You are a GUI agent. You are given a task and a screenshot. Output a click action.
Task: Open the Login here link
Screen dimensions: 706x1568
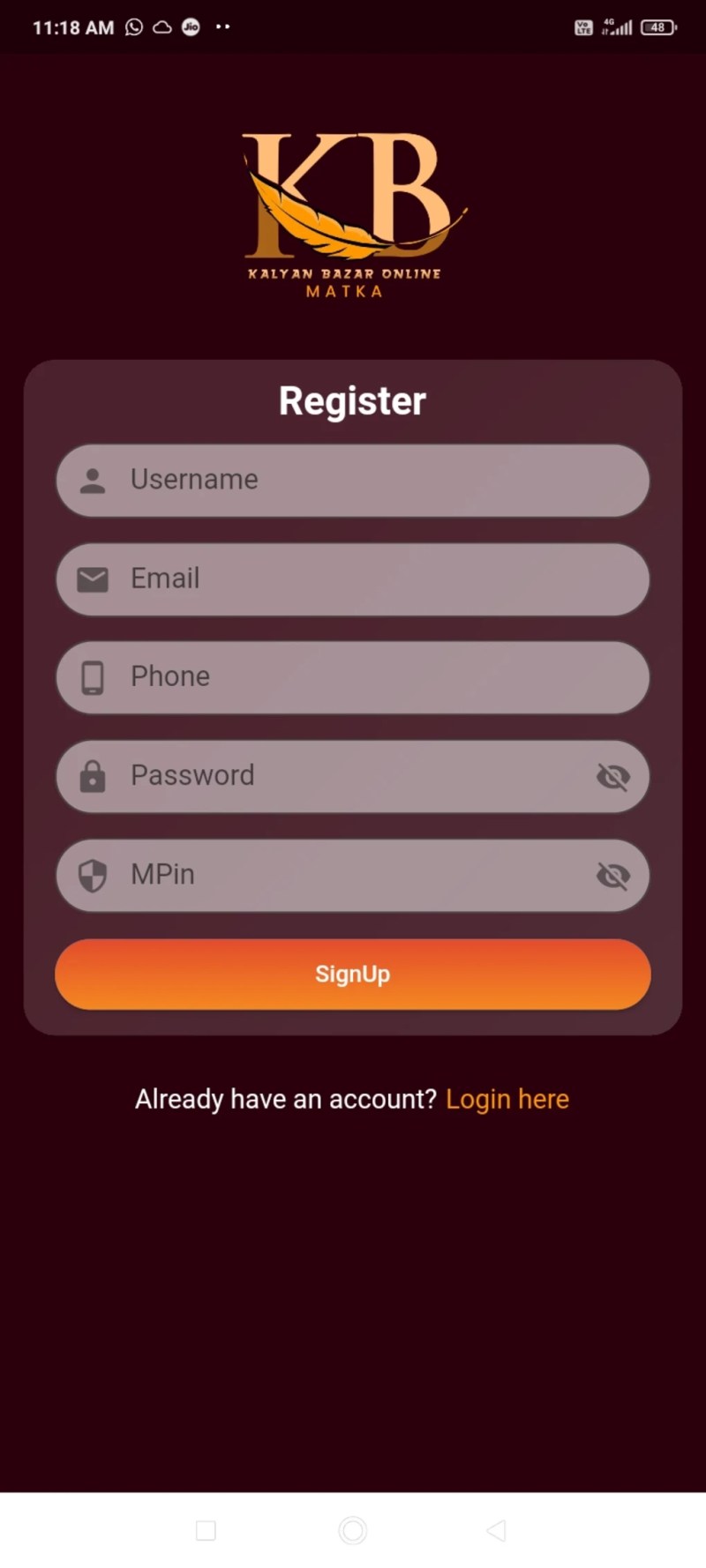click(x=507, y=1100)
